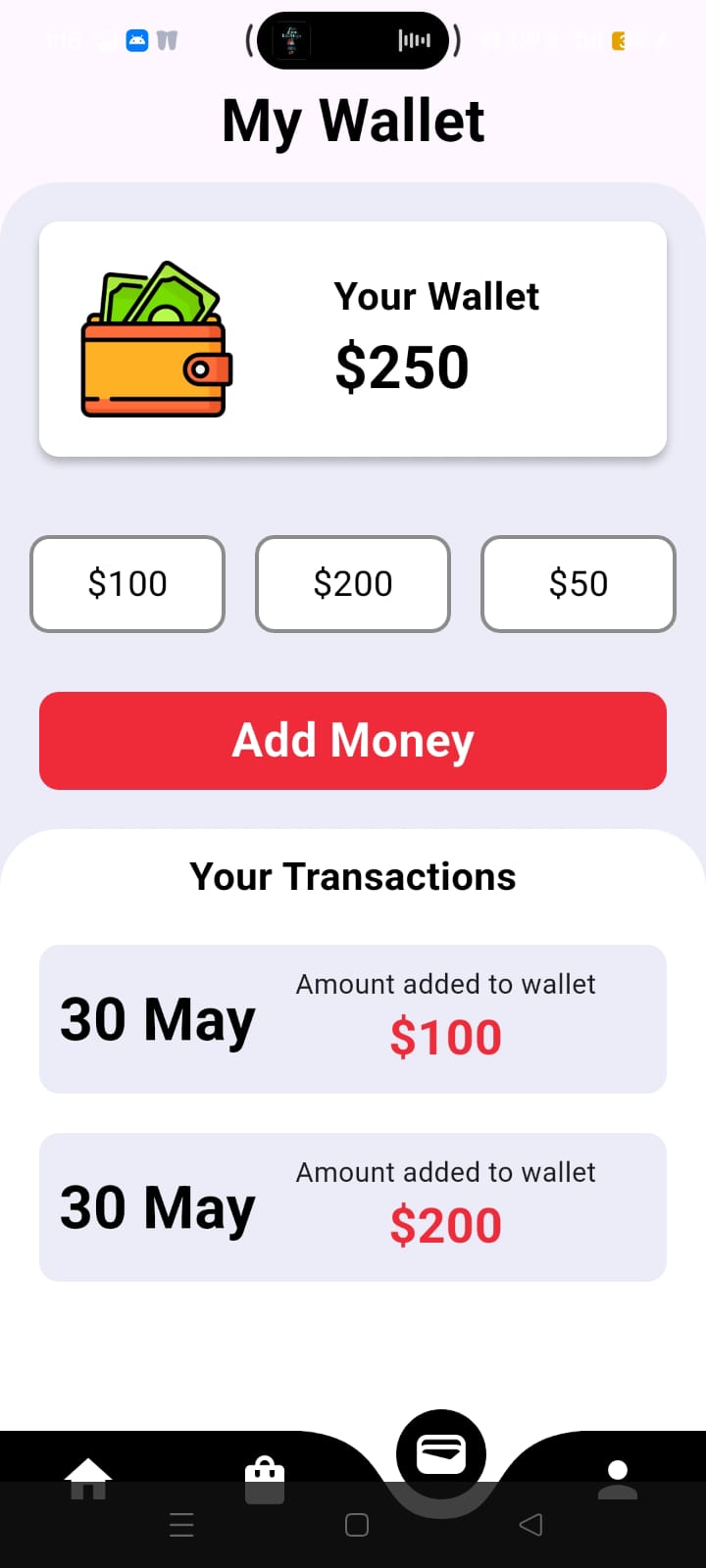This screenshot has width=706, height=1568.
Task: Select the $100 amount chip
Action: point(127,584)
